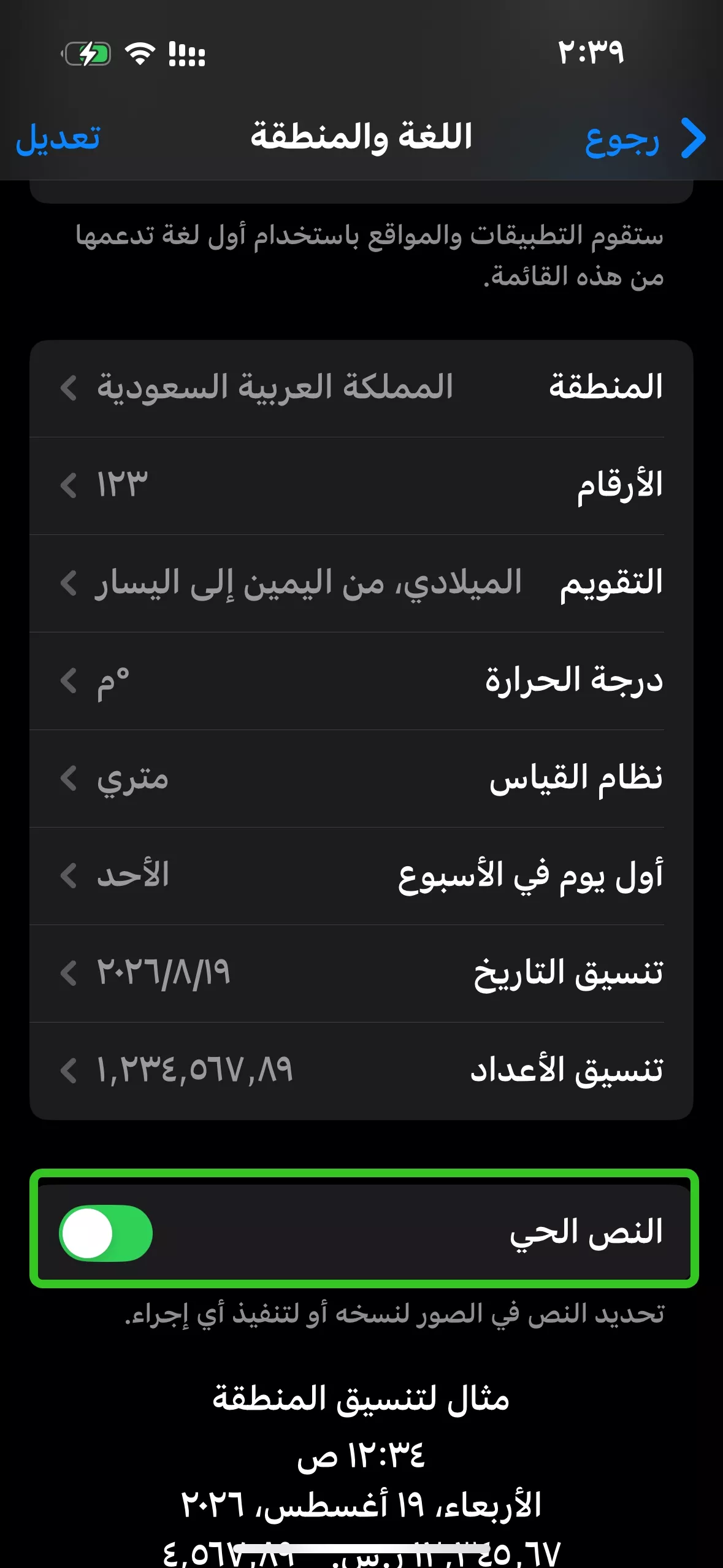
Task: Open درجة الحرارة (Temperature) settings
Action: click(x=362, y=681)
